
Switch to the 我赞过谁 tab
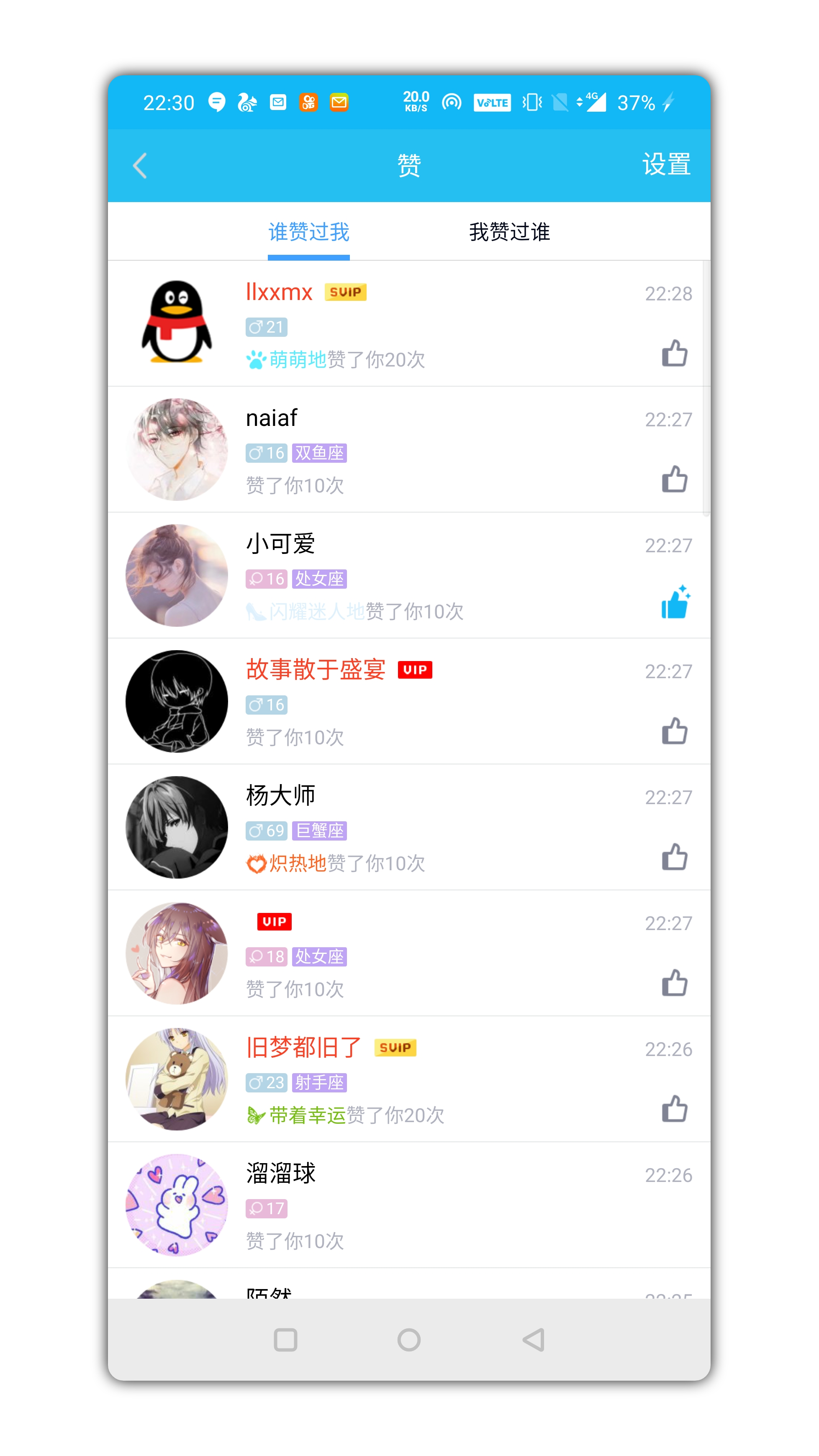[x=510, y=231]
